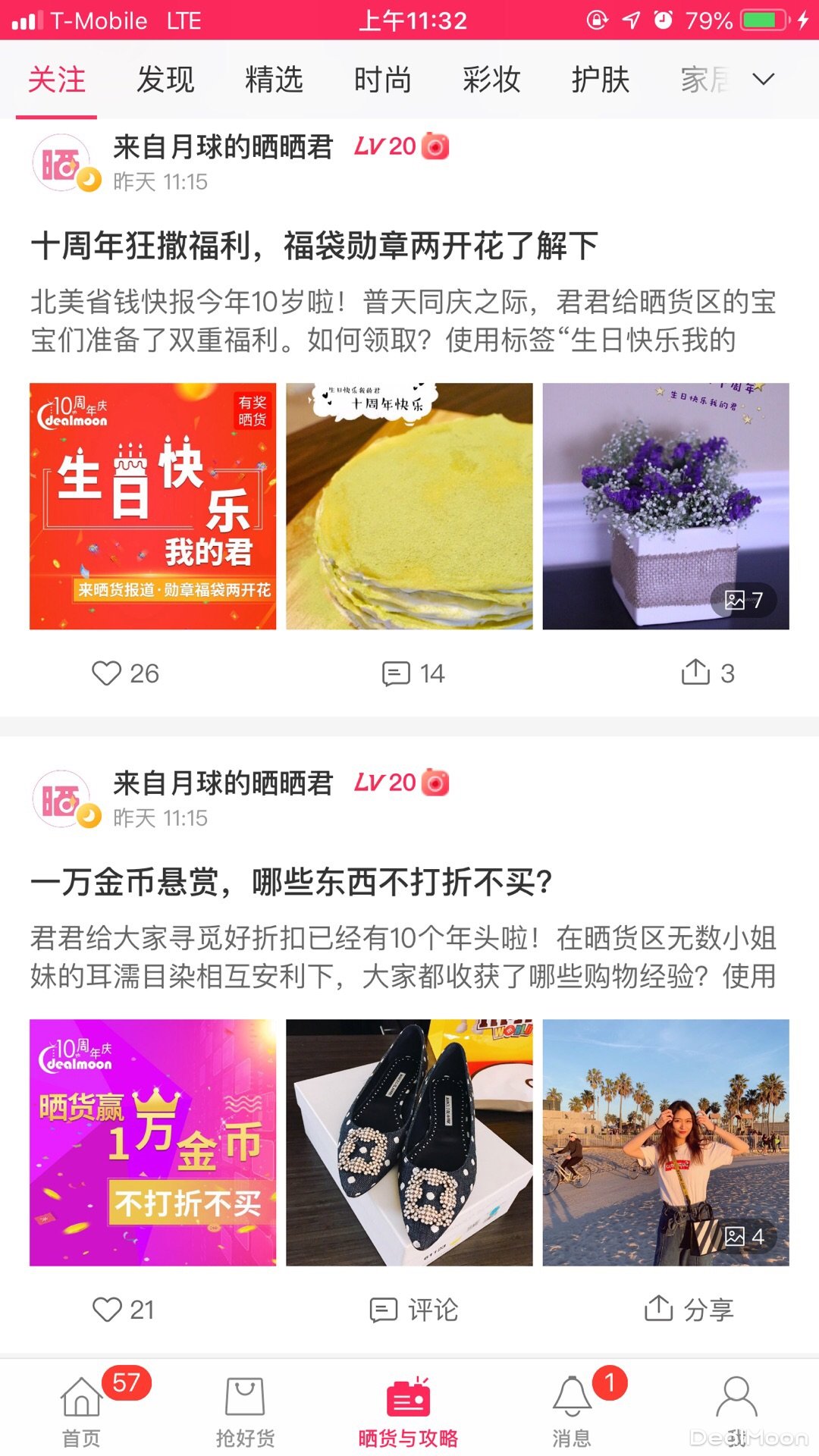
Task: View the polka dot flats photo
Action: (x=409, y=1143)
